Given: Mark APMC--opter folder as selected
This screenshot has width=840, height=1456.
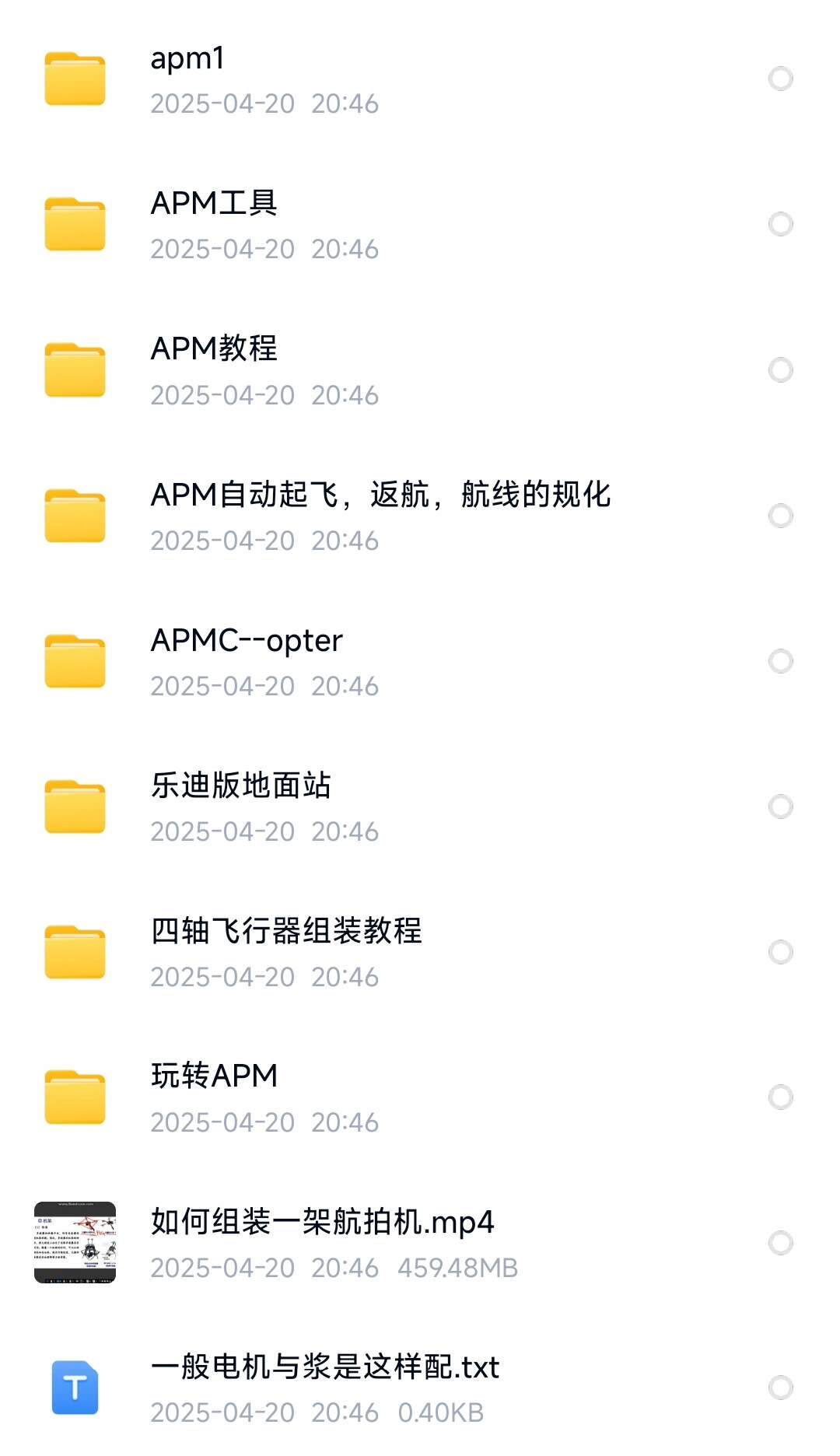Looking at the screenshot, I should [x=780, y=661].
